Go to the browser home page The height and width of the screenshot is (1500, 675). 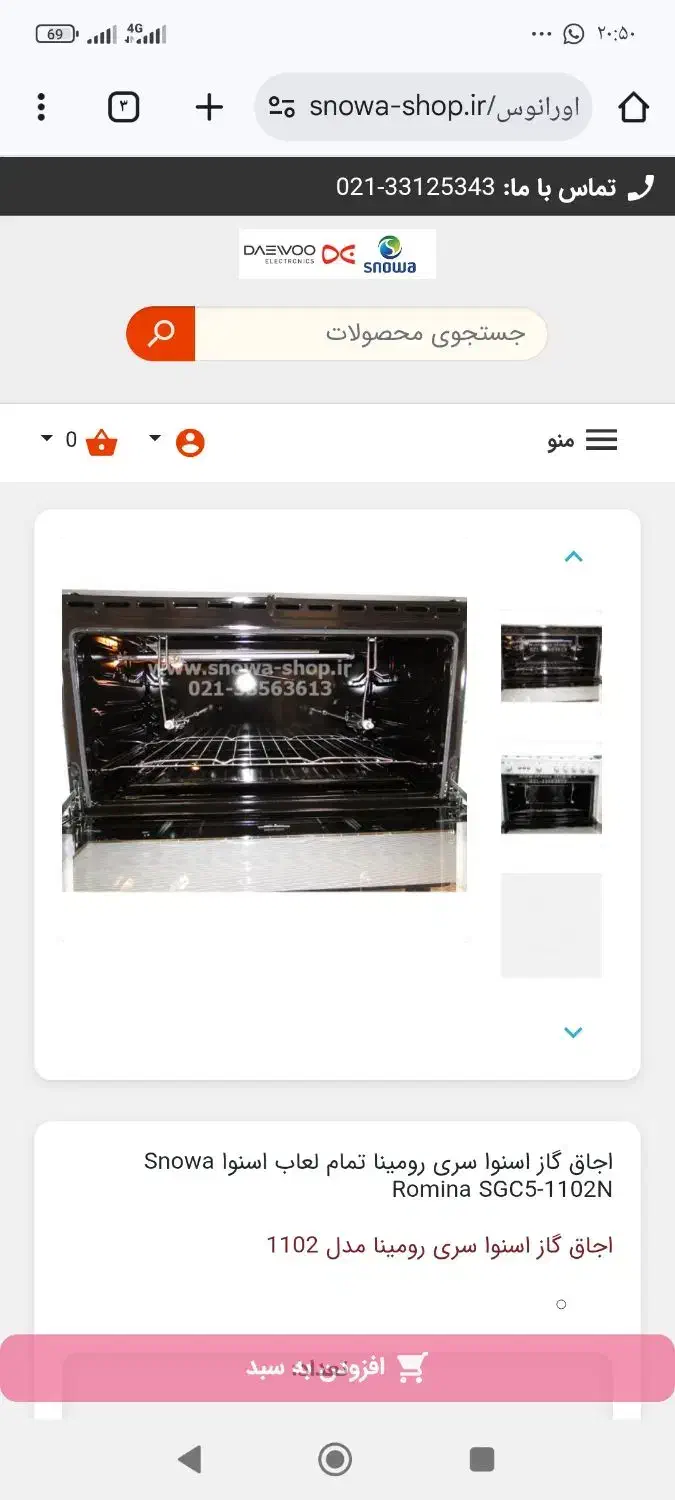pos(633,107)
